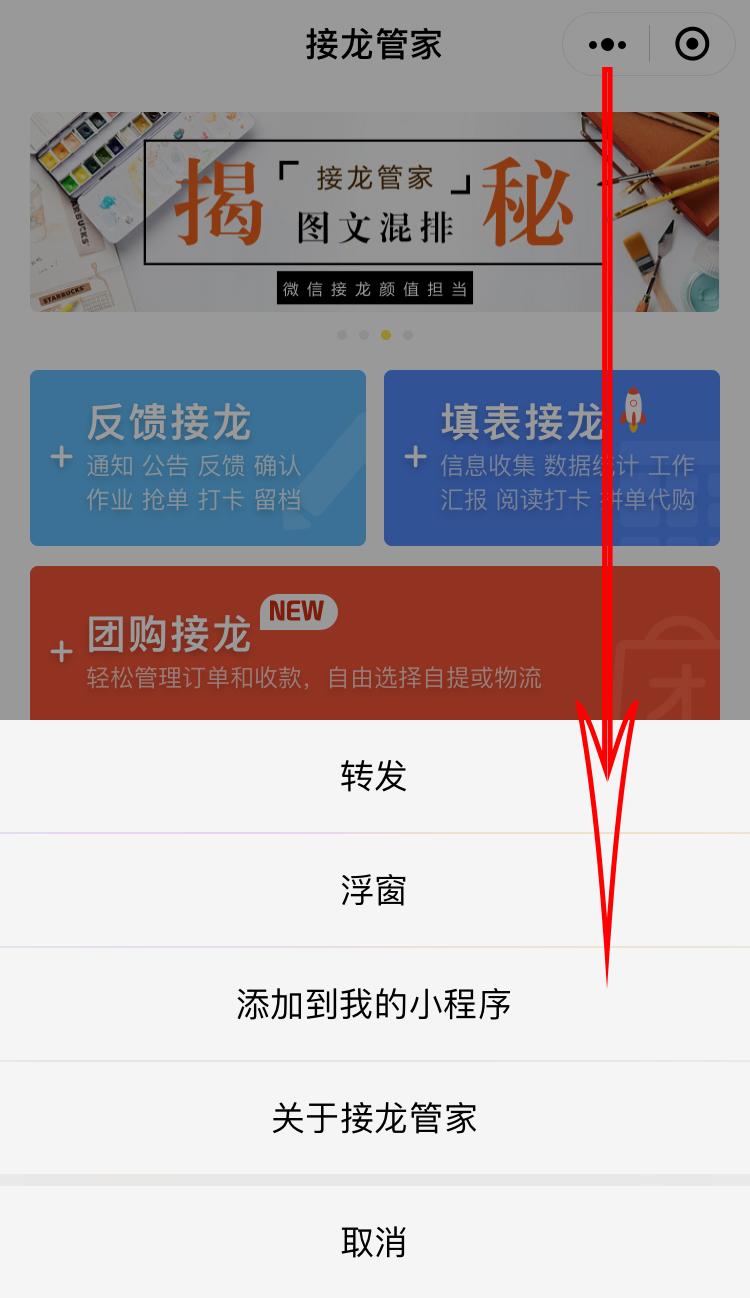
Task: Open the 团购接龙 card
Action: 374,643
